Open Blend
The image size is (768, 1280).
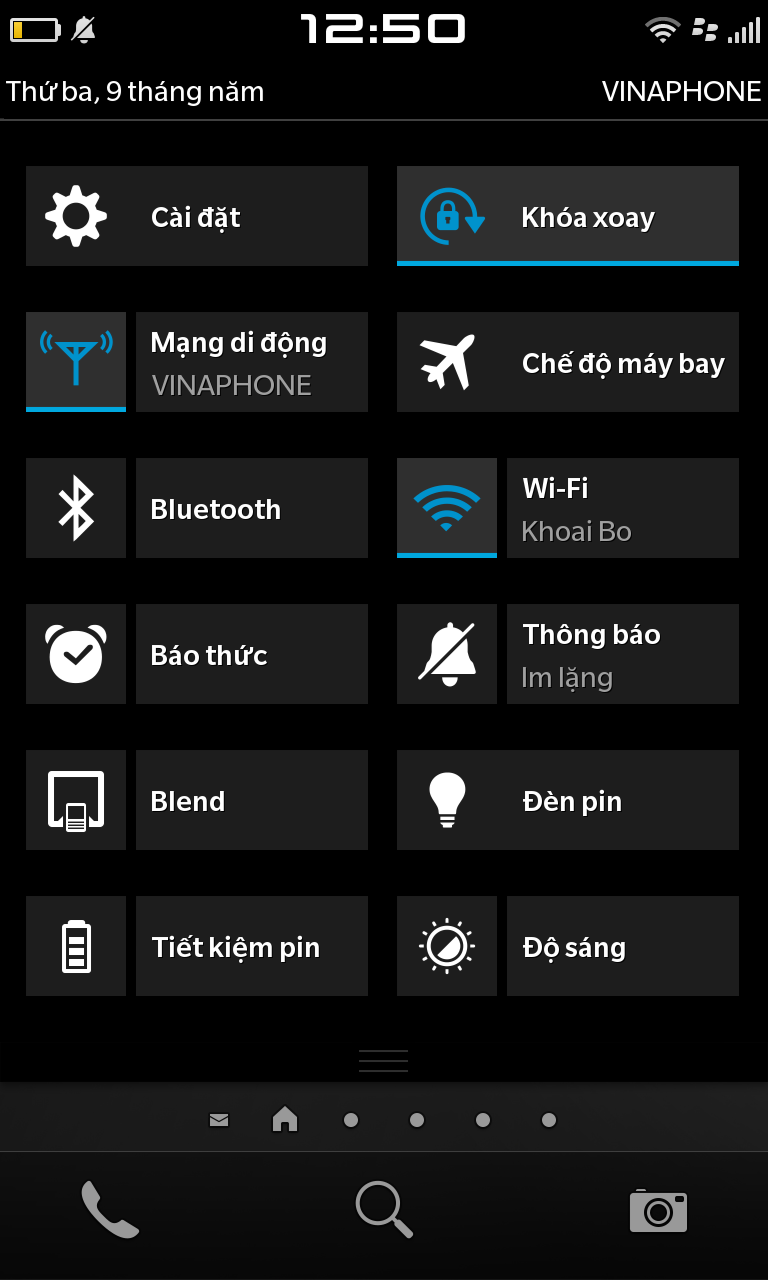point(251,800)
